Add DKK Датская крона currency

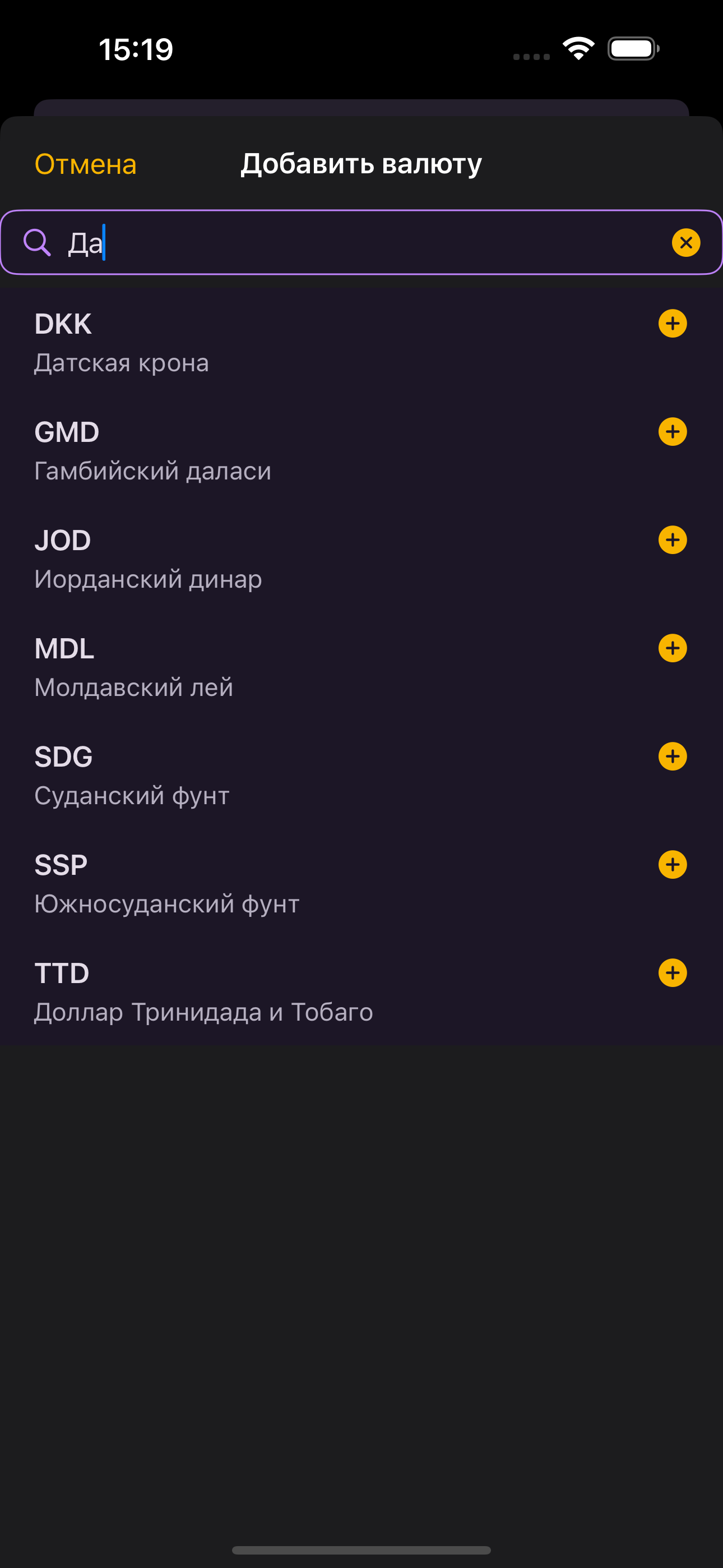tap(672, 323)
